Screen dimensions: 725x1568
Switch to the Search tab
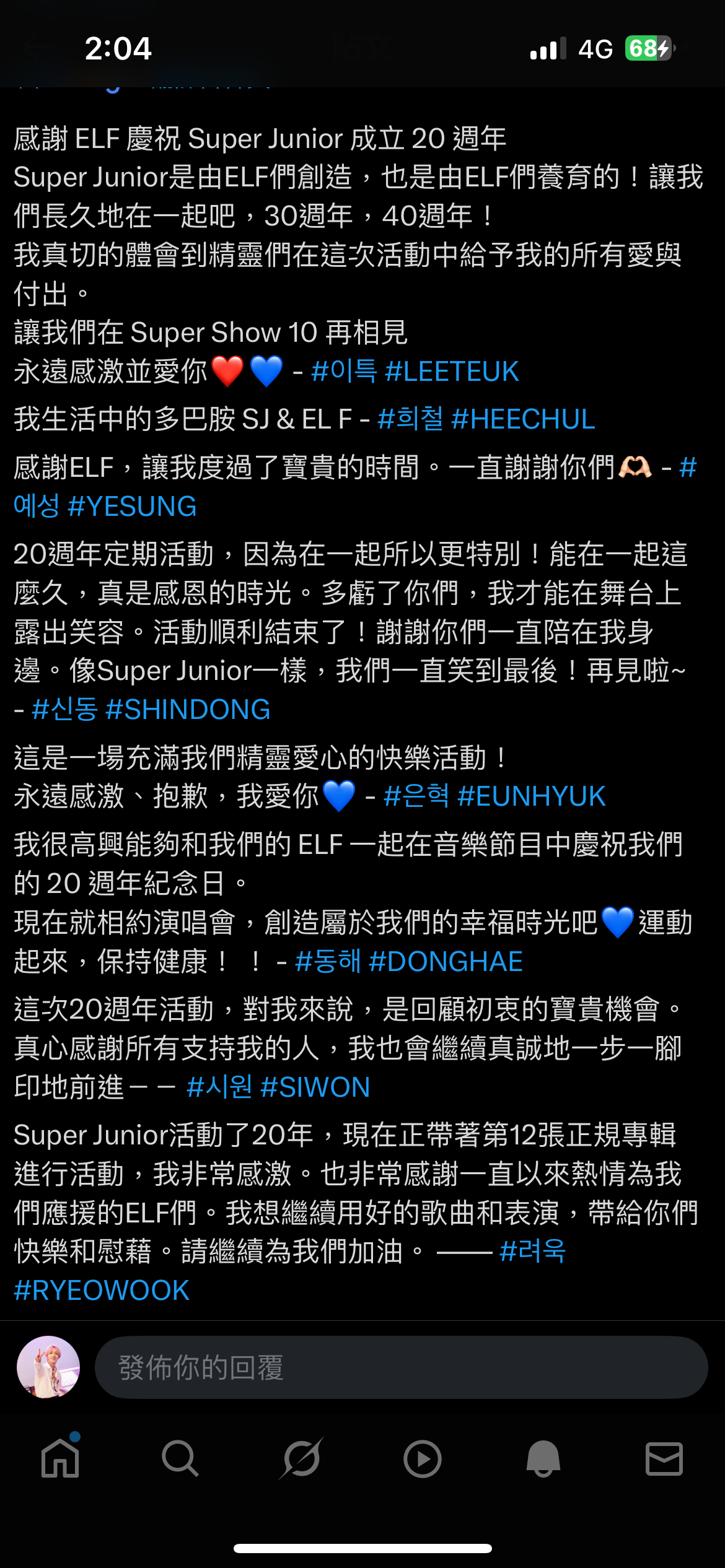180,1458
